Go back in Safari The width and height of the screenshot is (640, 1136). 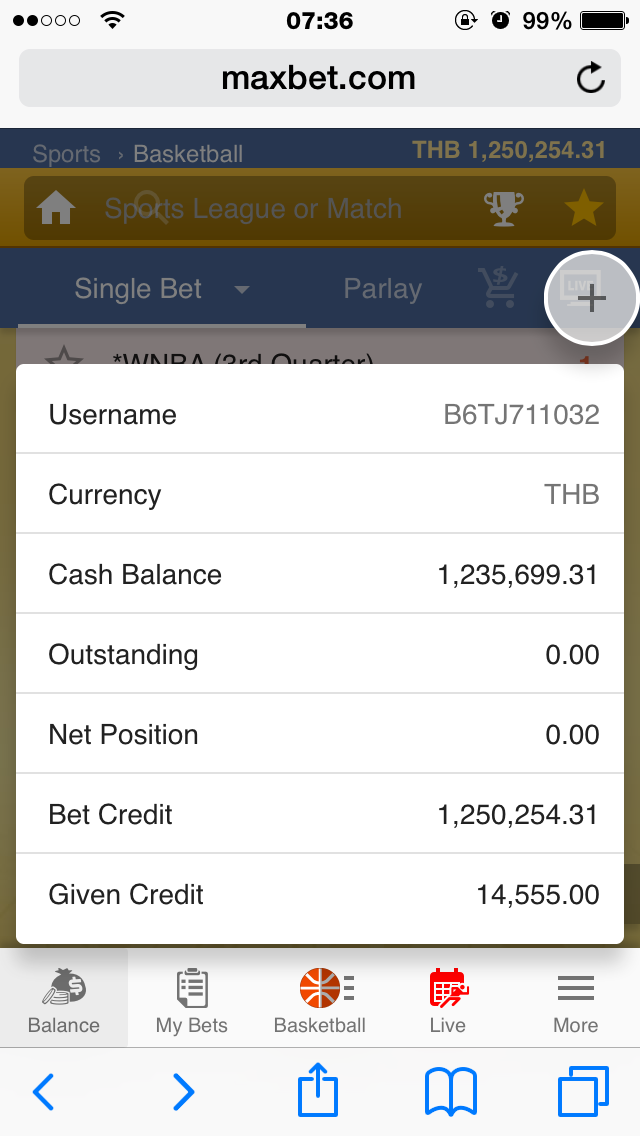(x=43, y=1091)
